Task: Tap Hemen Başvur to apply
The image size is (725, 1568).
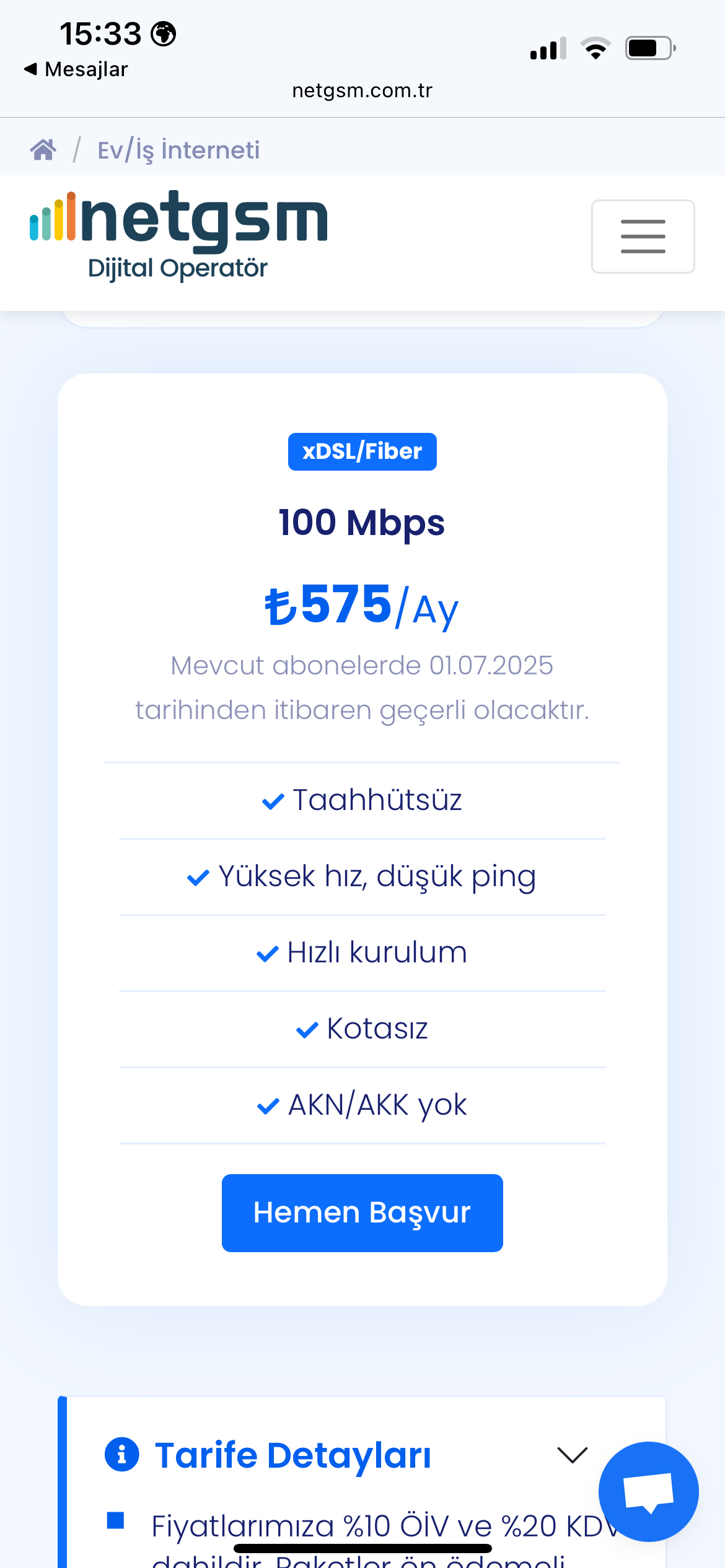Action: point(362,1213)
